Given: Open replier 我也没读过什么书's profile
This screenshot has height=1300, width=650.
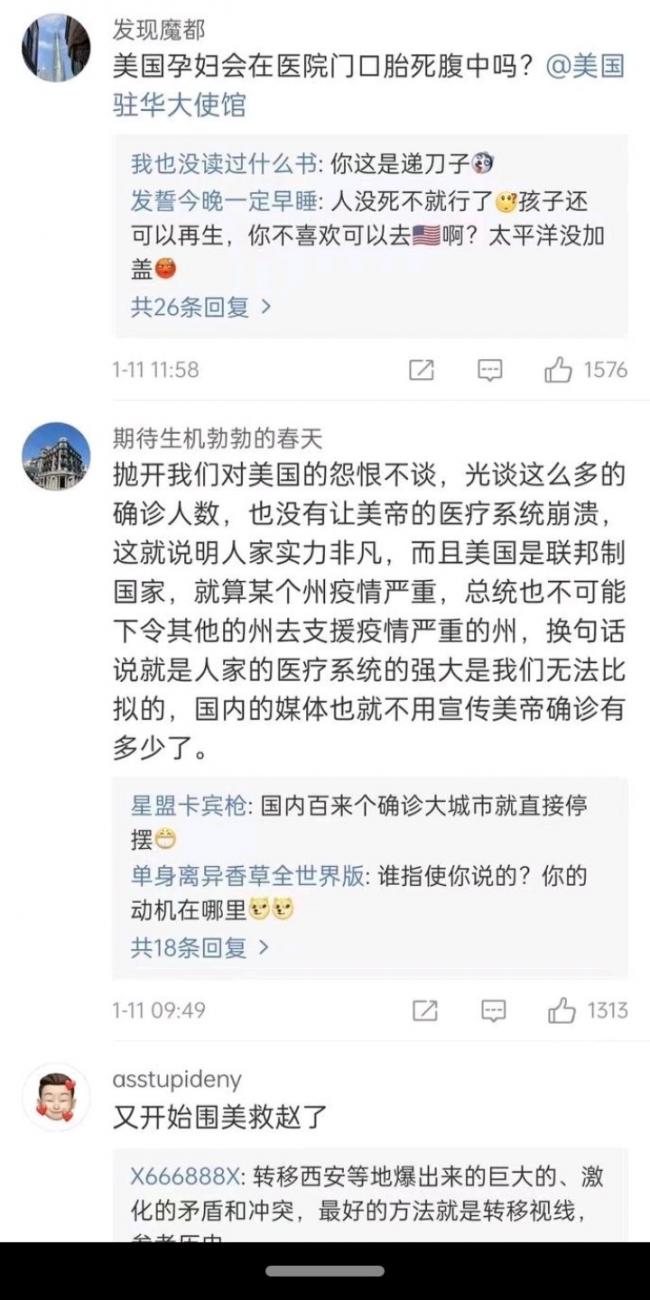Looking at the screenshot, I should (x=225, y=163).
